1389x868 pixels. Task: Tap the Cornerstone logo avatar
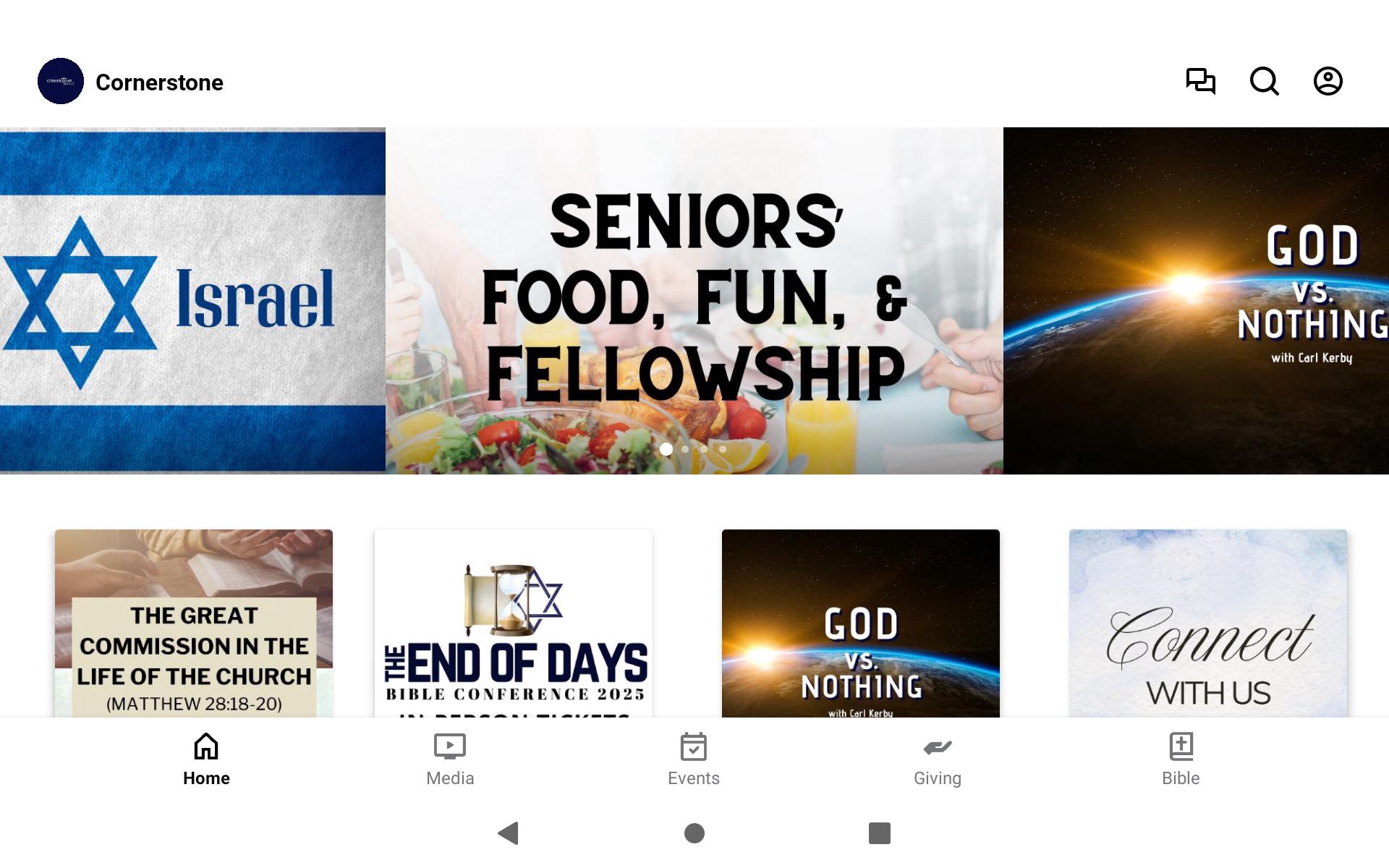(61, 81)
